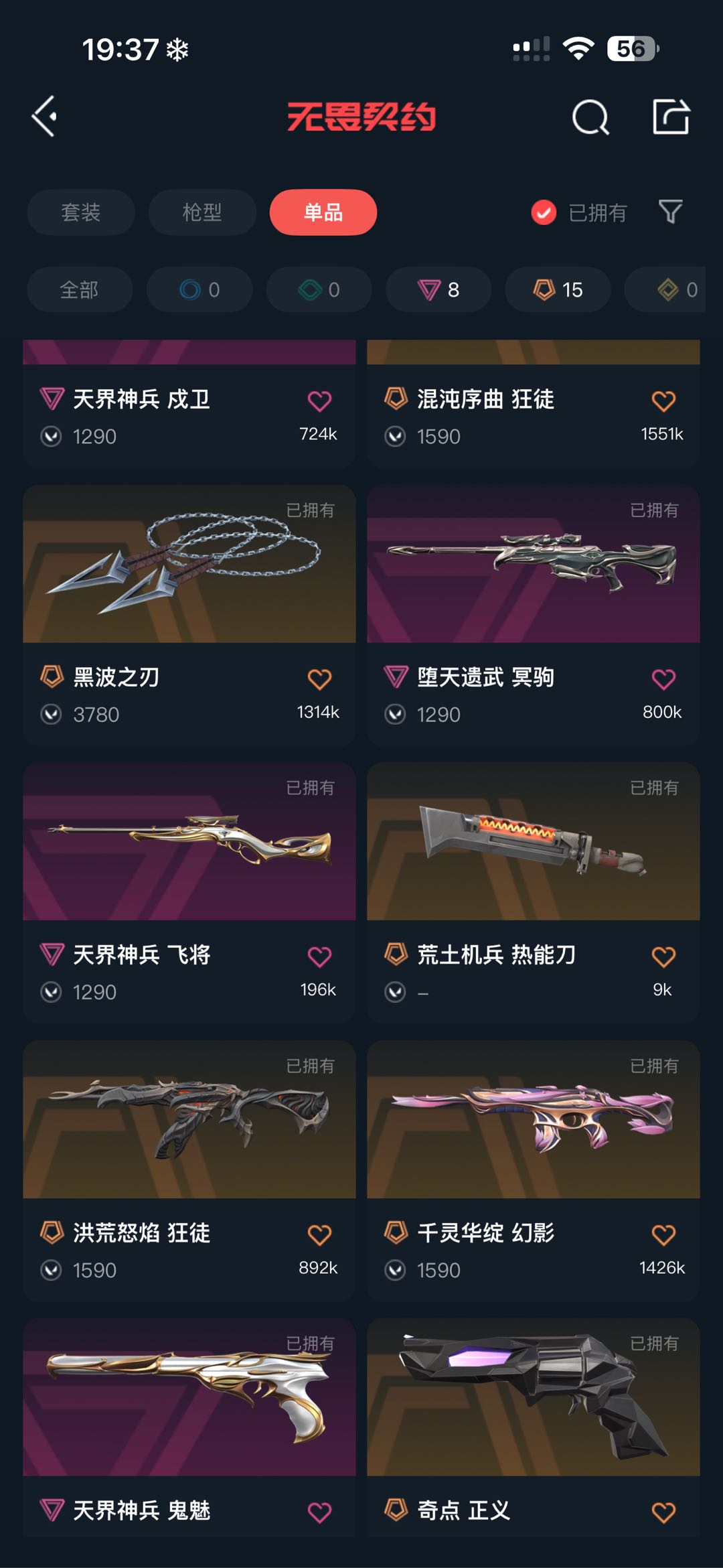Screen dimensions: 723x1568
Task: Go back using the top-left arrow
Action: [44, 117]
